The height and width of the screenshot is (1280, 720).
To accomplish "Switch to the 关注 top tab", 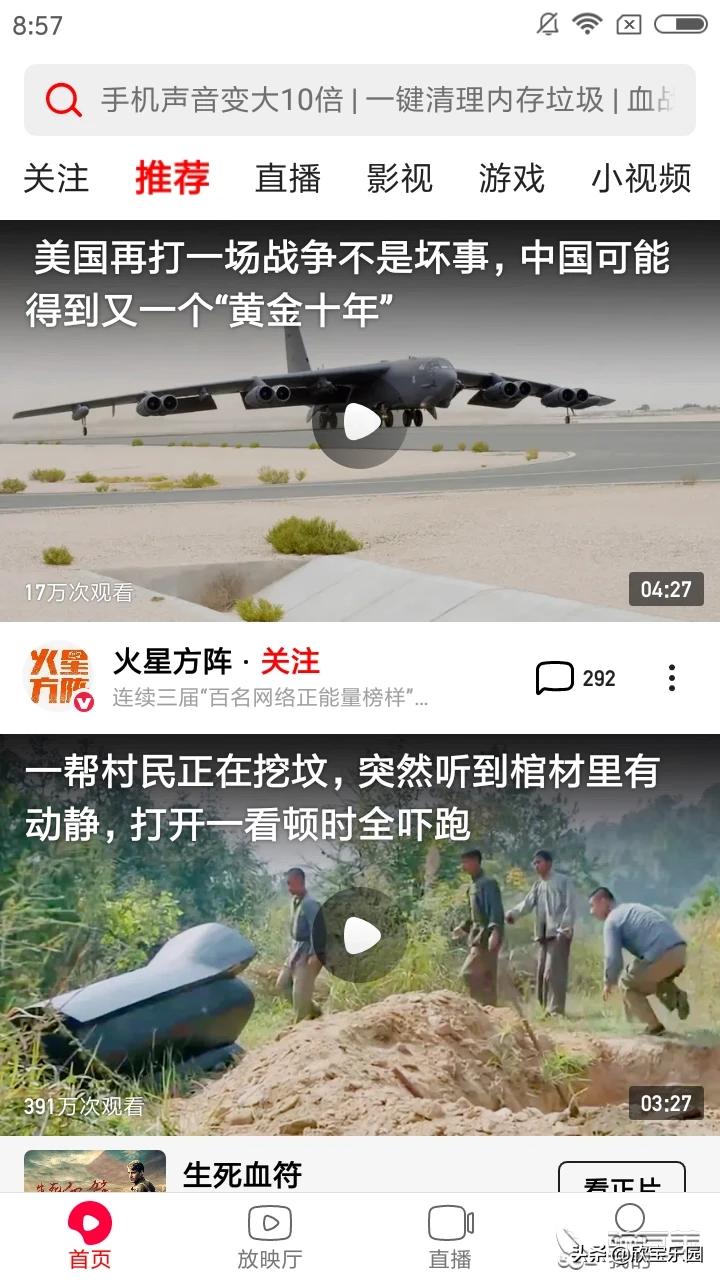I will [x=56, y=179].
